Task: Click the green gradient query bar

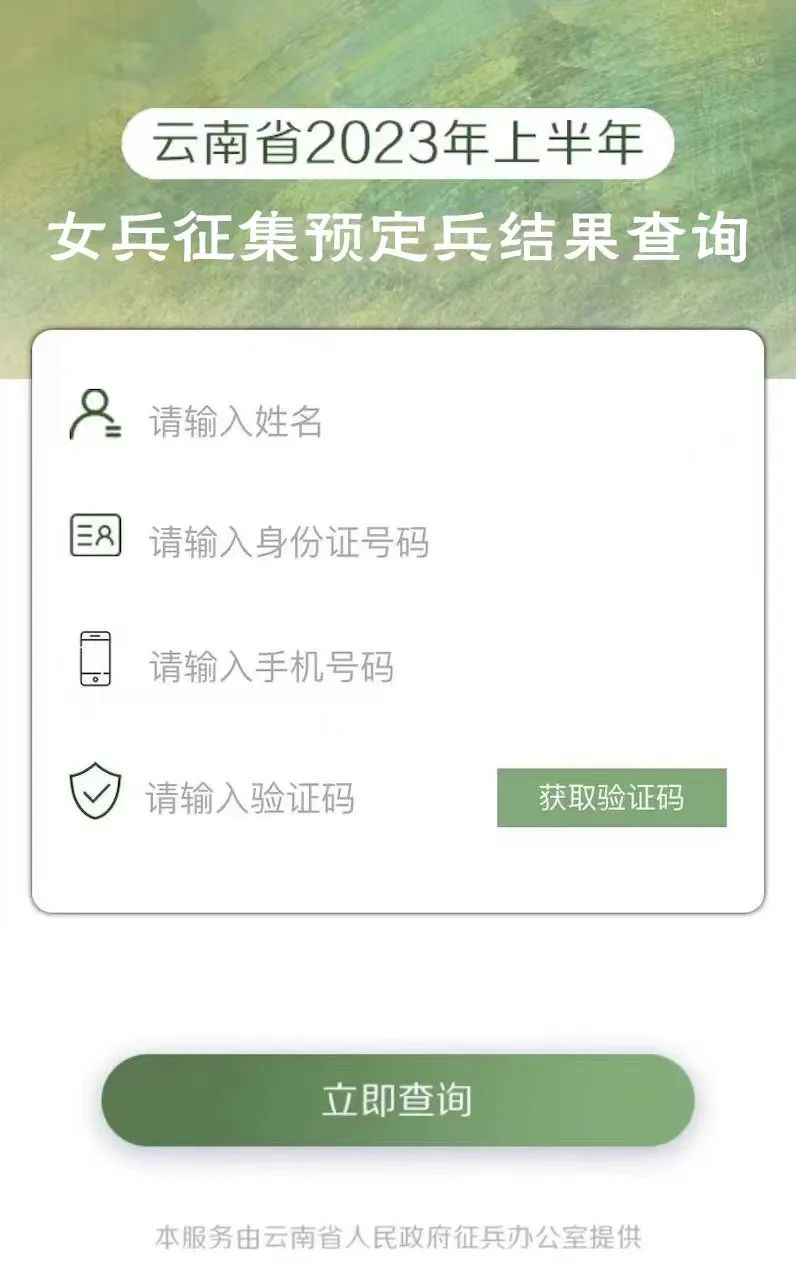Action: [x=398, y=1099]
